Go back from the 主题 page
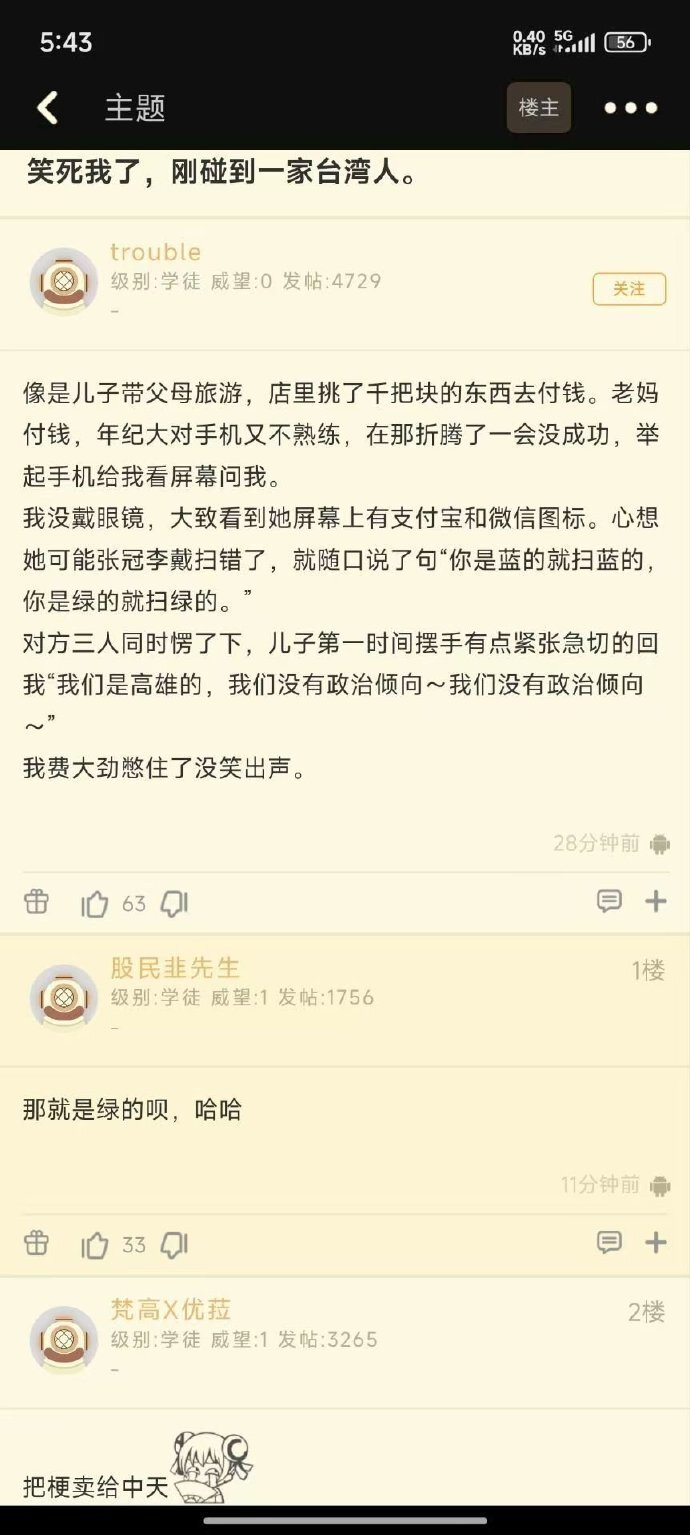Viewport: 690px width, 1535px height. coord(47,108)
